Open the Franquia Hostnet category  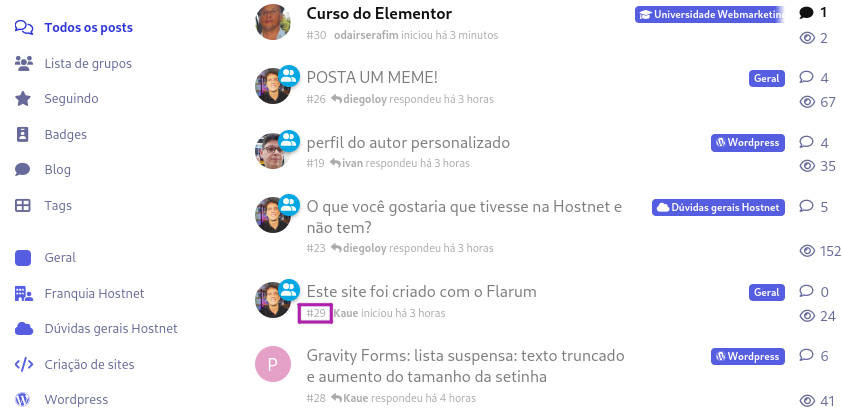[x=94, y=293]
